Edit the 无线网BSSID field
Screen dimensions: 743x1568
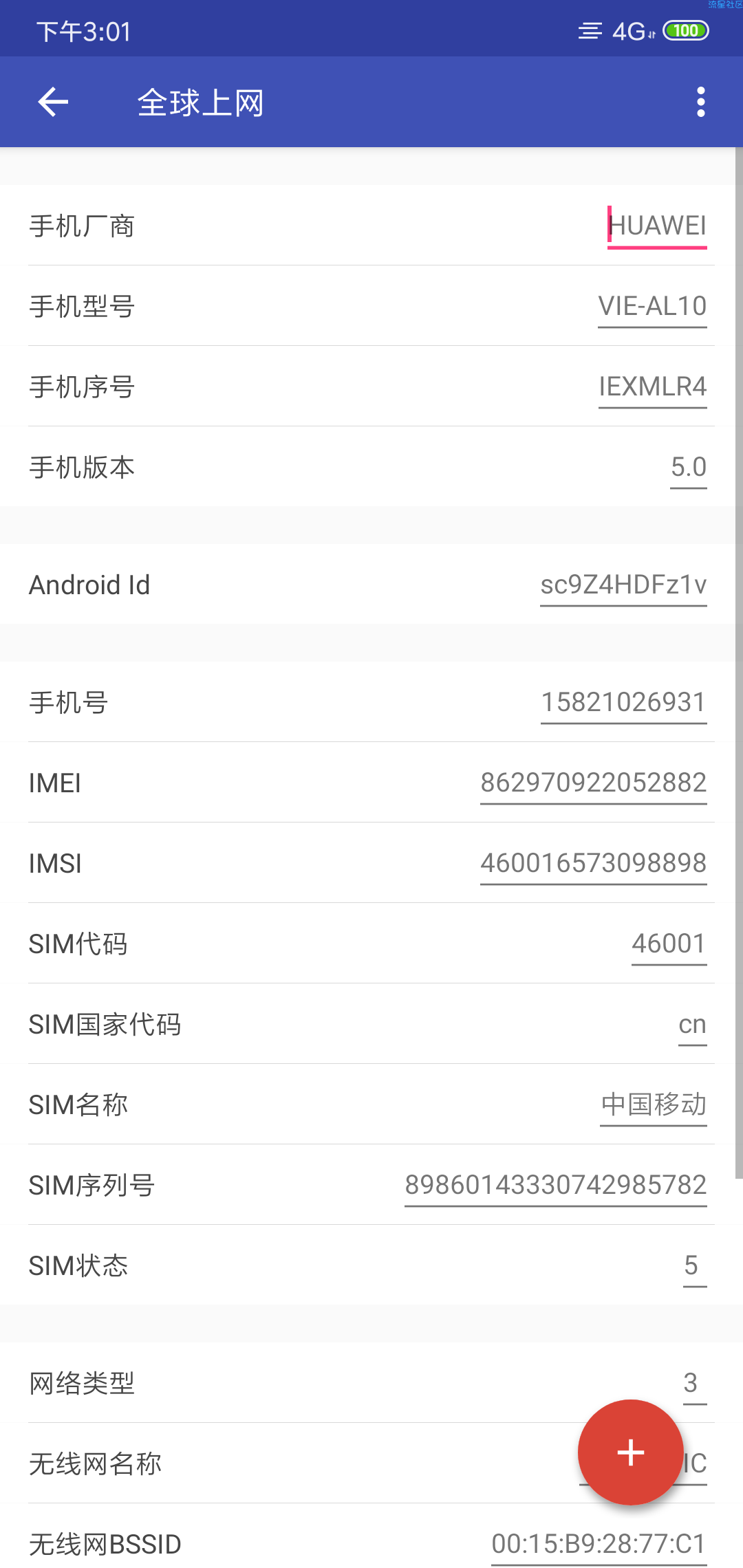(x=599, y=1544)
